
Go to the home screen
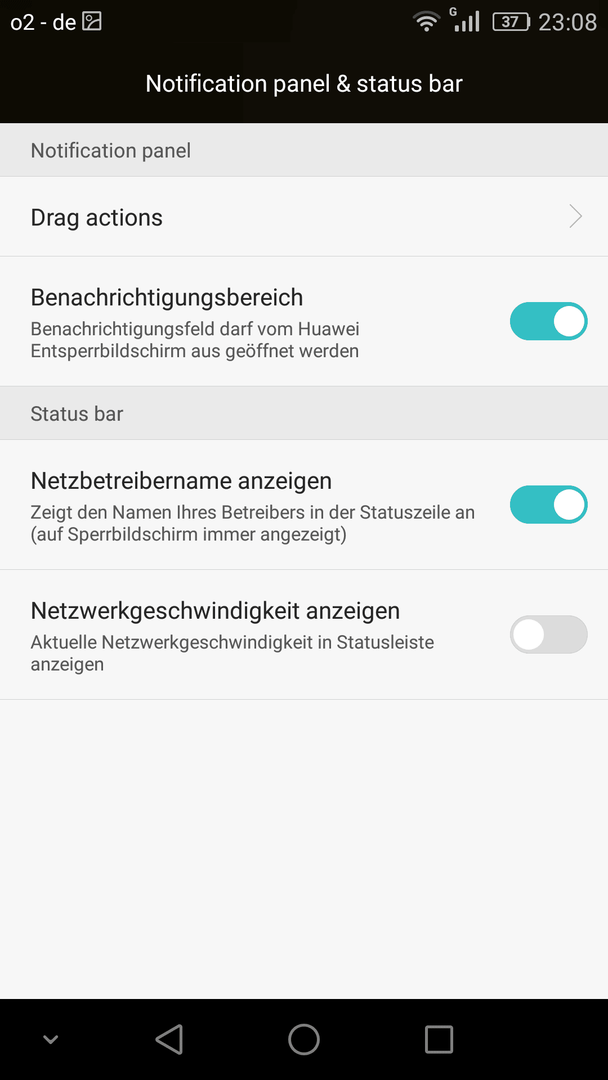pos(304,1039)
